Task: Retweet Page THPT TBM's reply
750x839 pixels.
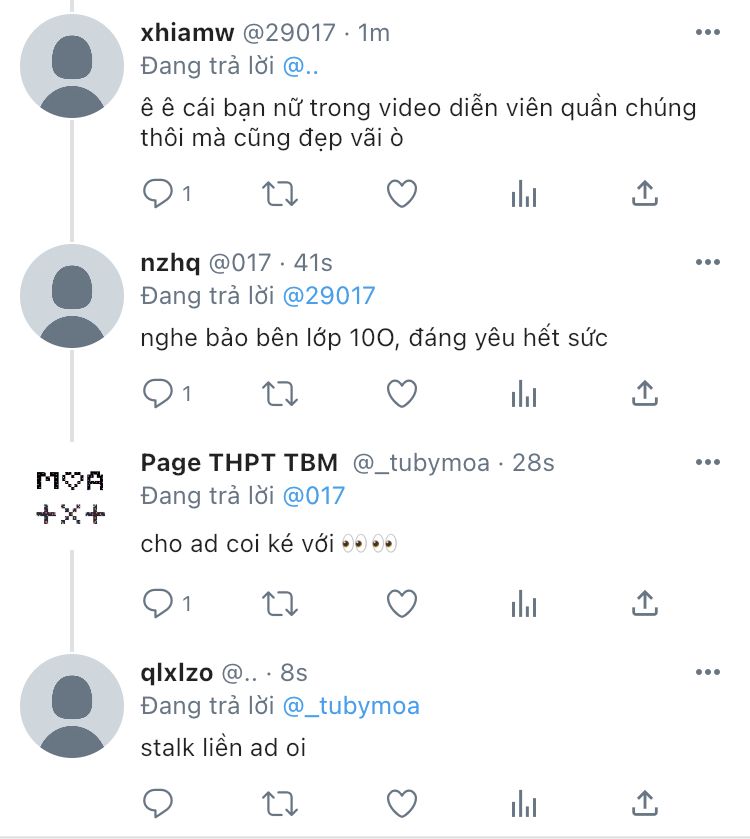Action: (279, 602)
